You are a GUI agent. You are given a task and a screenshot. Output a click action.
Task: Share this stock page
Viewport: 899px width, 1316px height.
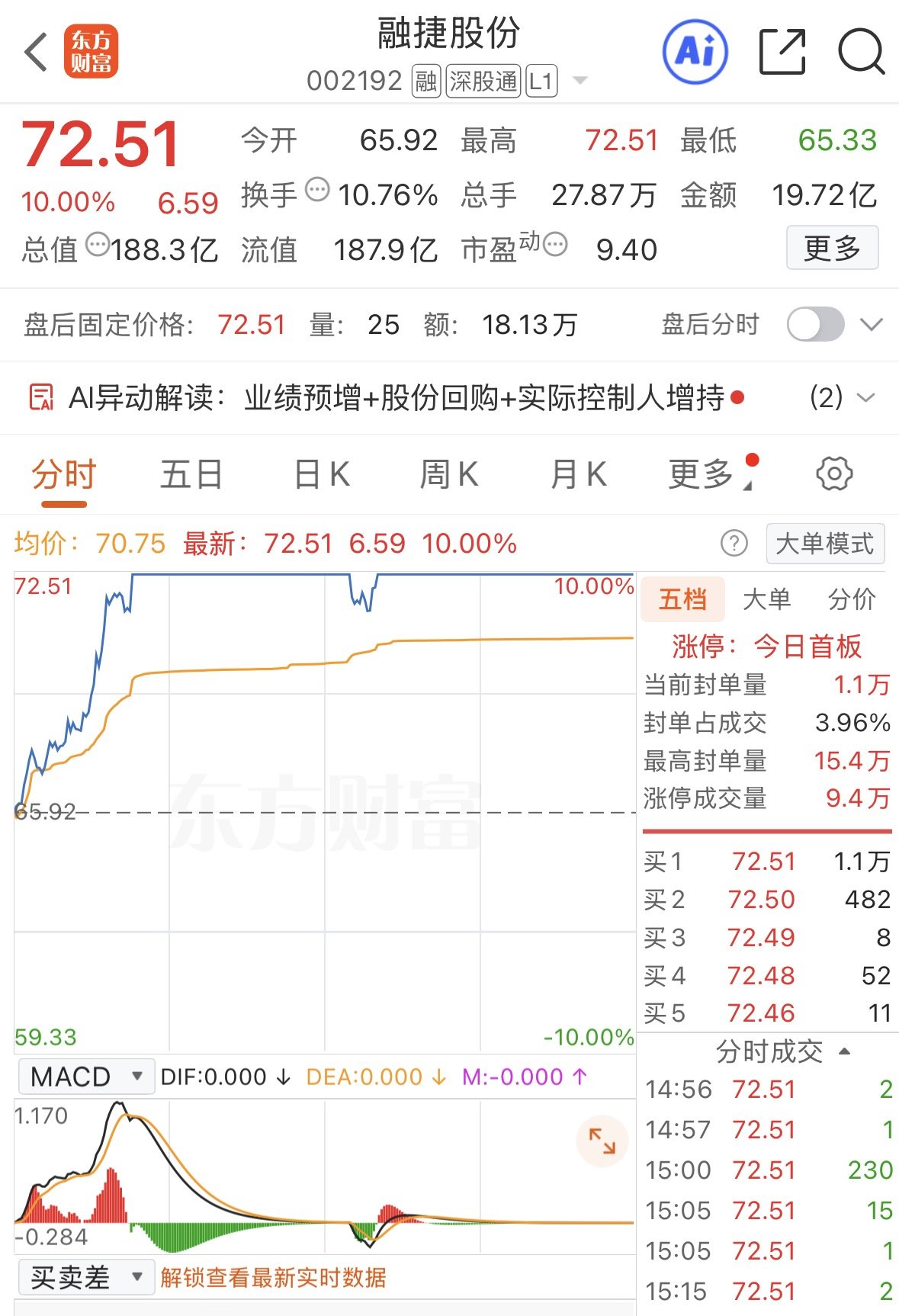pyautogui.click(x=783, y=52)
